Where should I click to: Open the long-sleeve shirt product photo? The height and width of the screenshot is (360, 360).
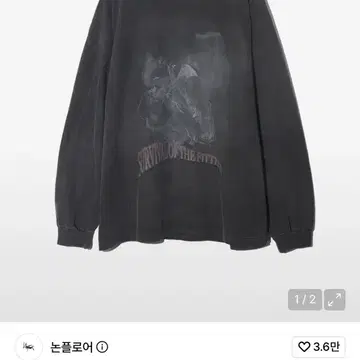click(185, 125)
